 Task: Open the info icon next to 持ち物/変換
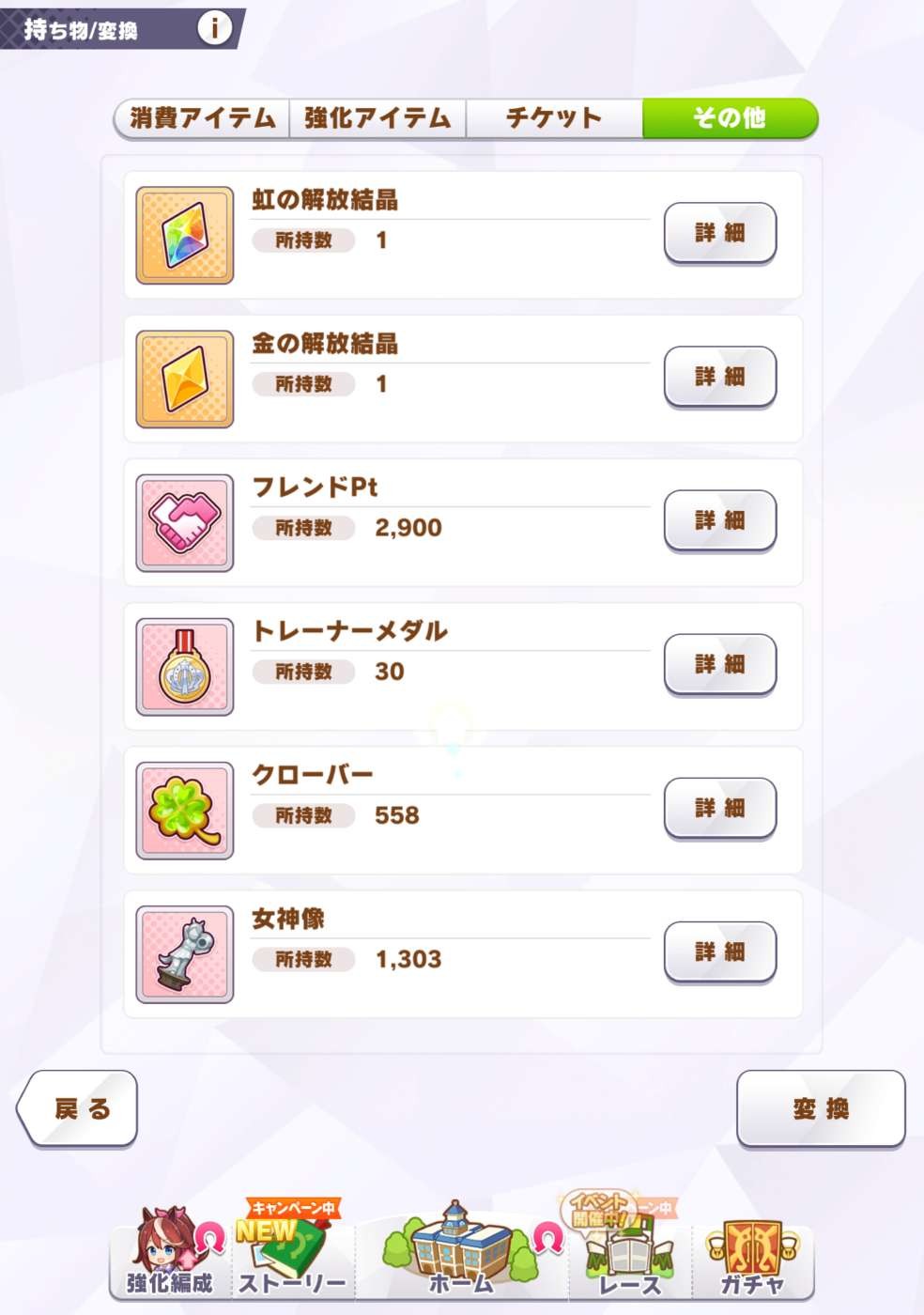coord(214,27)
